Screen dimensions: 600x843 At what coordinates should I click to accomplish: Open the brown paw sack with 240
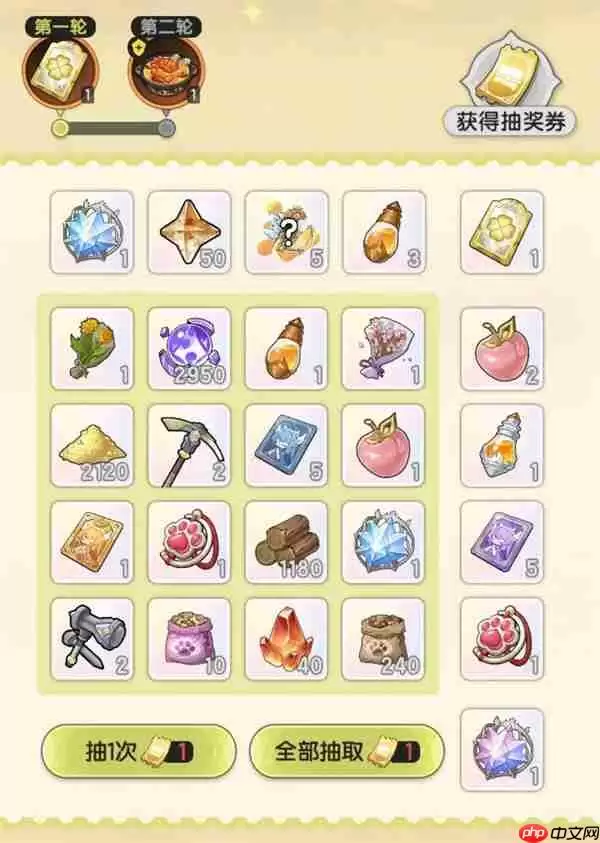point(384,639)
